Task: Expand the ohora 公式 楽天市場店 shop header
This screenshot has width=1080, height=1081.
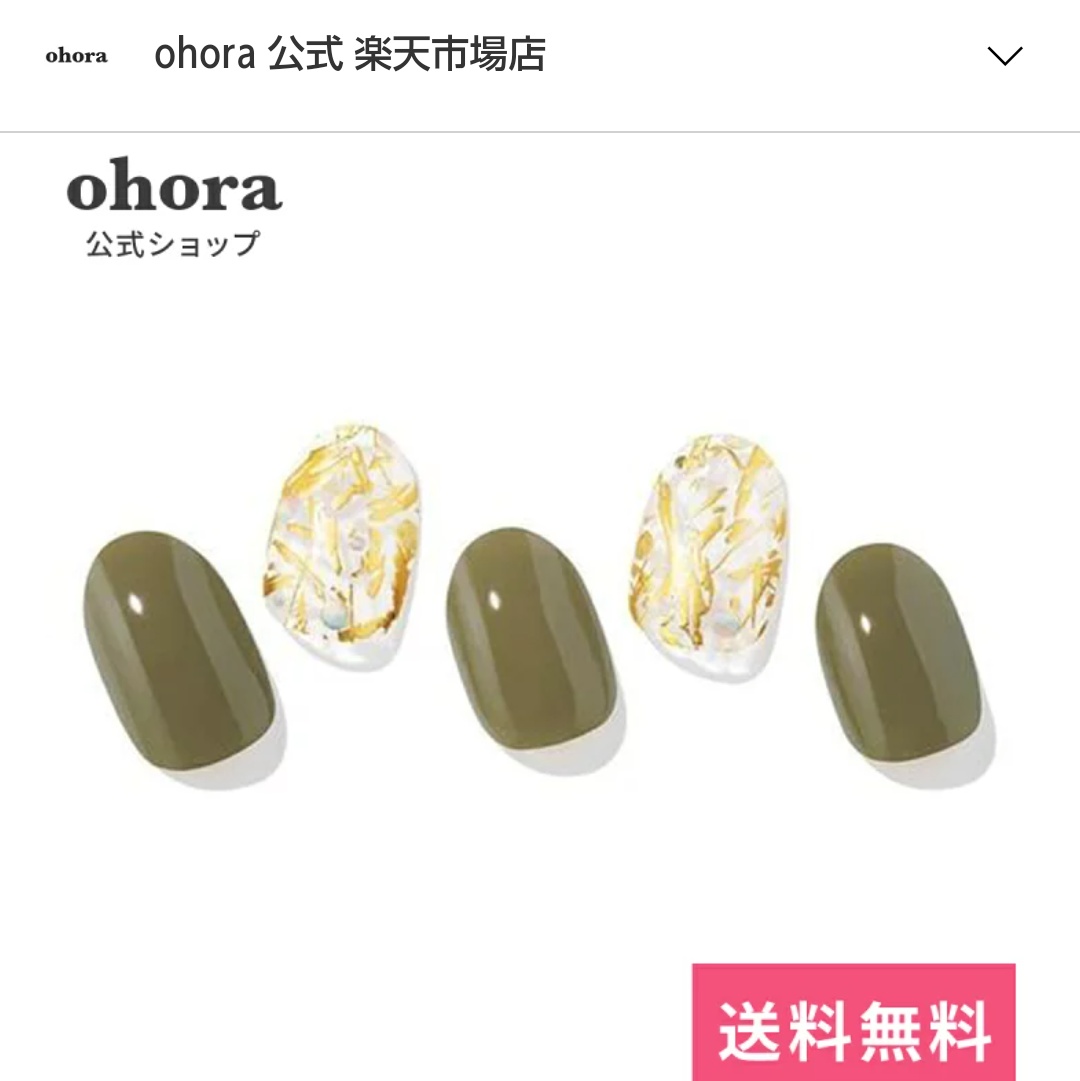Action: [x=1005, y=56]
